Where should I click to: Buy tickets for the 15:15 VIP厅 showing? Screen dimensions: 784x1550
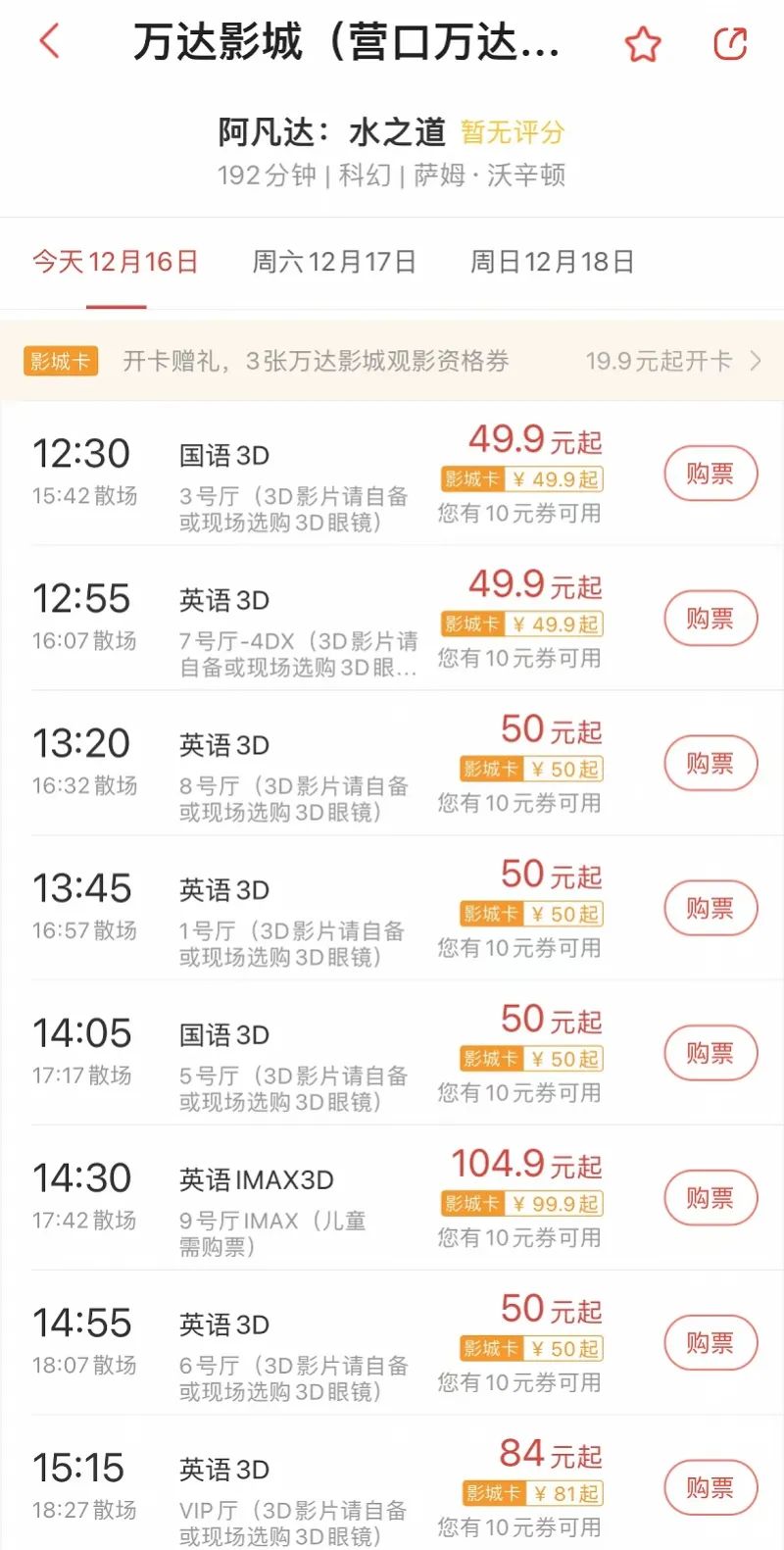[710, 1488]
